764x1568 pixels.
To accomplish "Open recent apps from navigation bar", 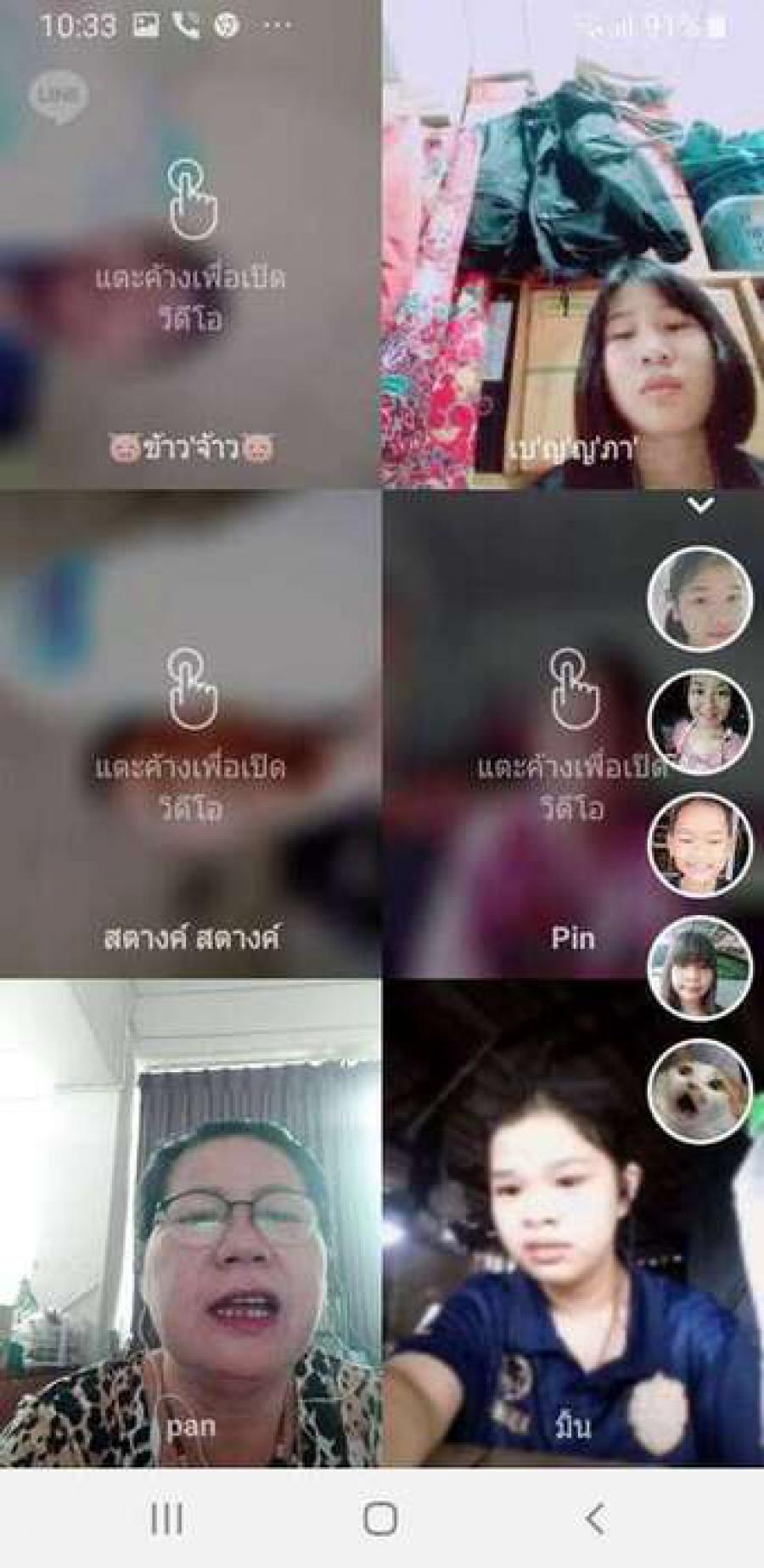I will point(166,1518).
